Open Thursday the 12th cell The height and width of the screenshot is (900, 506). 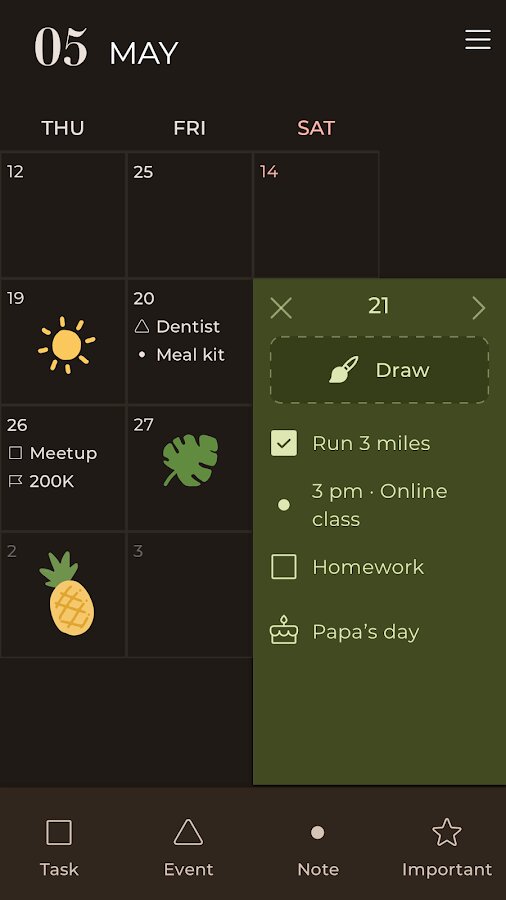[63, 215]
